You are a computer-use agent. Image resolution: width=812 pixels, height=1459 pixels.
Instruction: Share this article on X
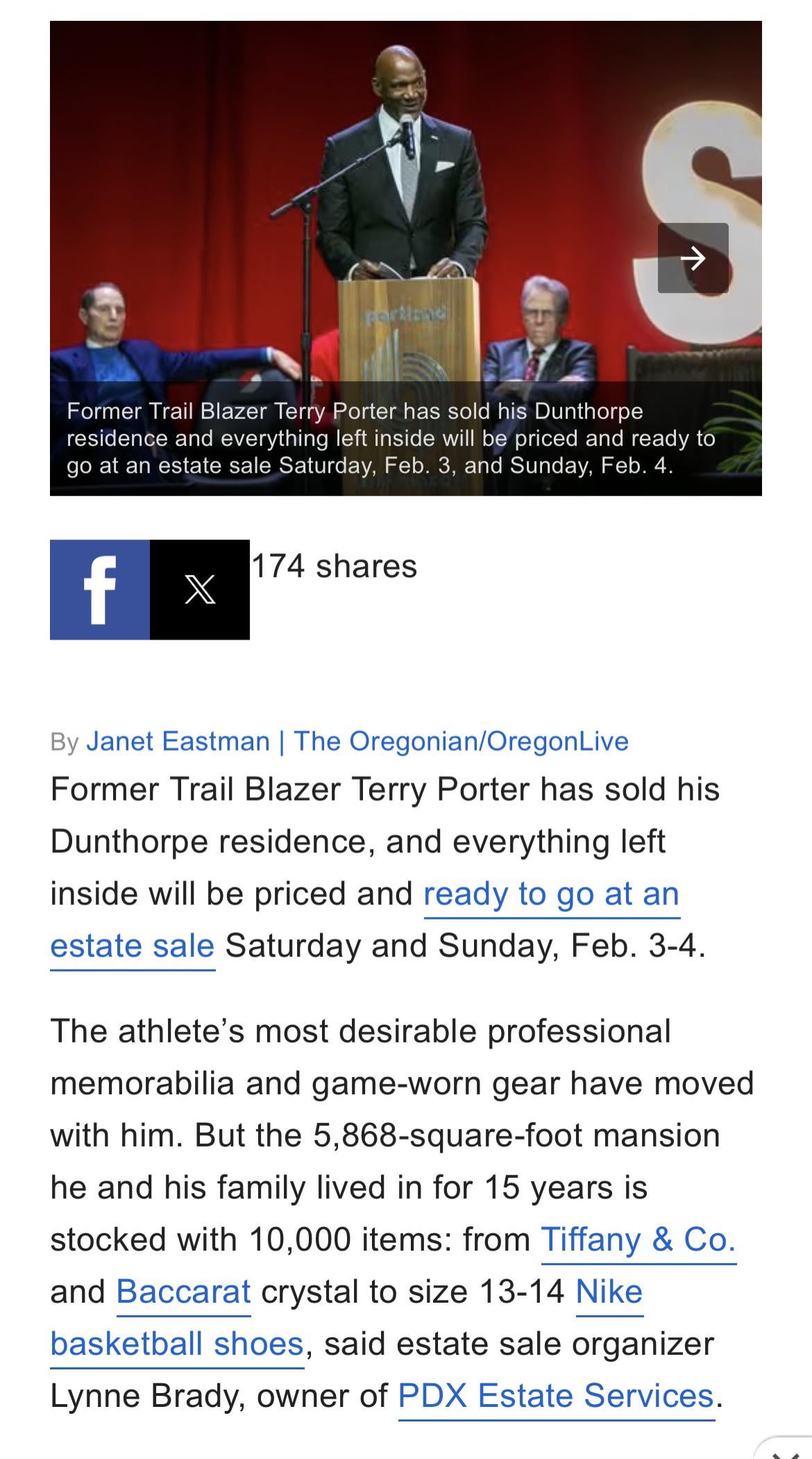pyautogui.click(x=200, y=590)
